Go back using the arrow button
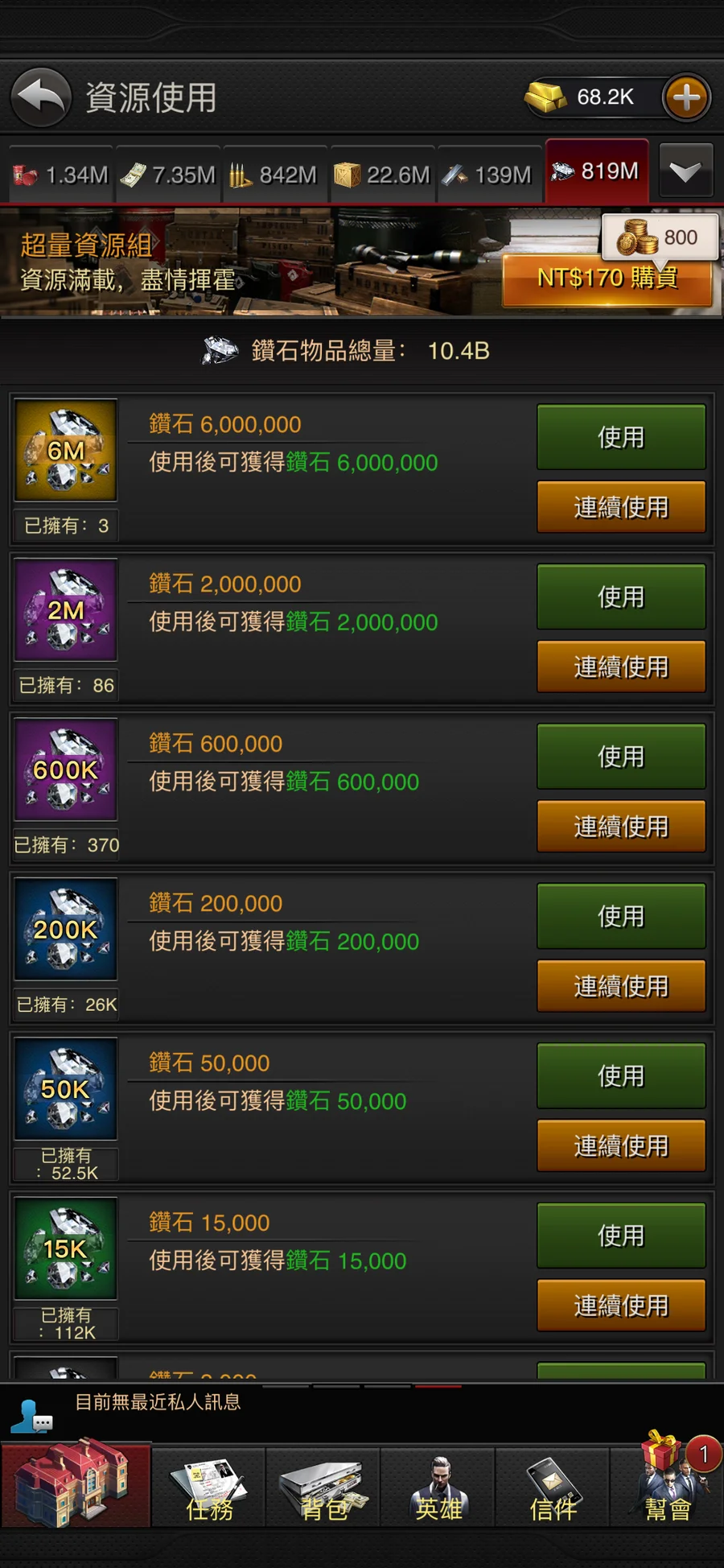 pos(41,97)
